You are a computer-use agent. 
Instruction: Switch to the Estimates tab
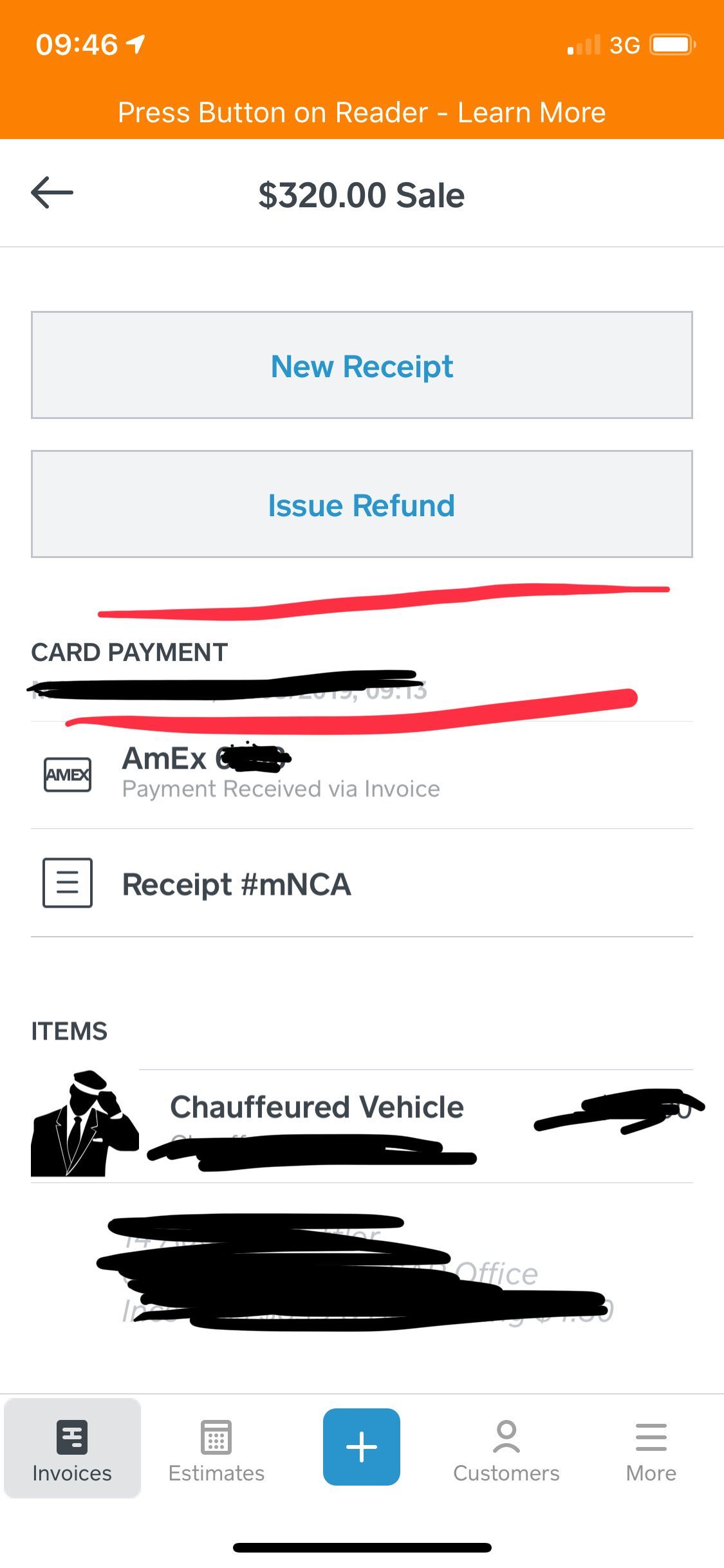point(216,1450)
